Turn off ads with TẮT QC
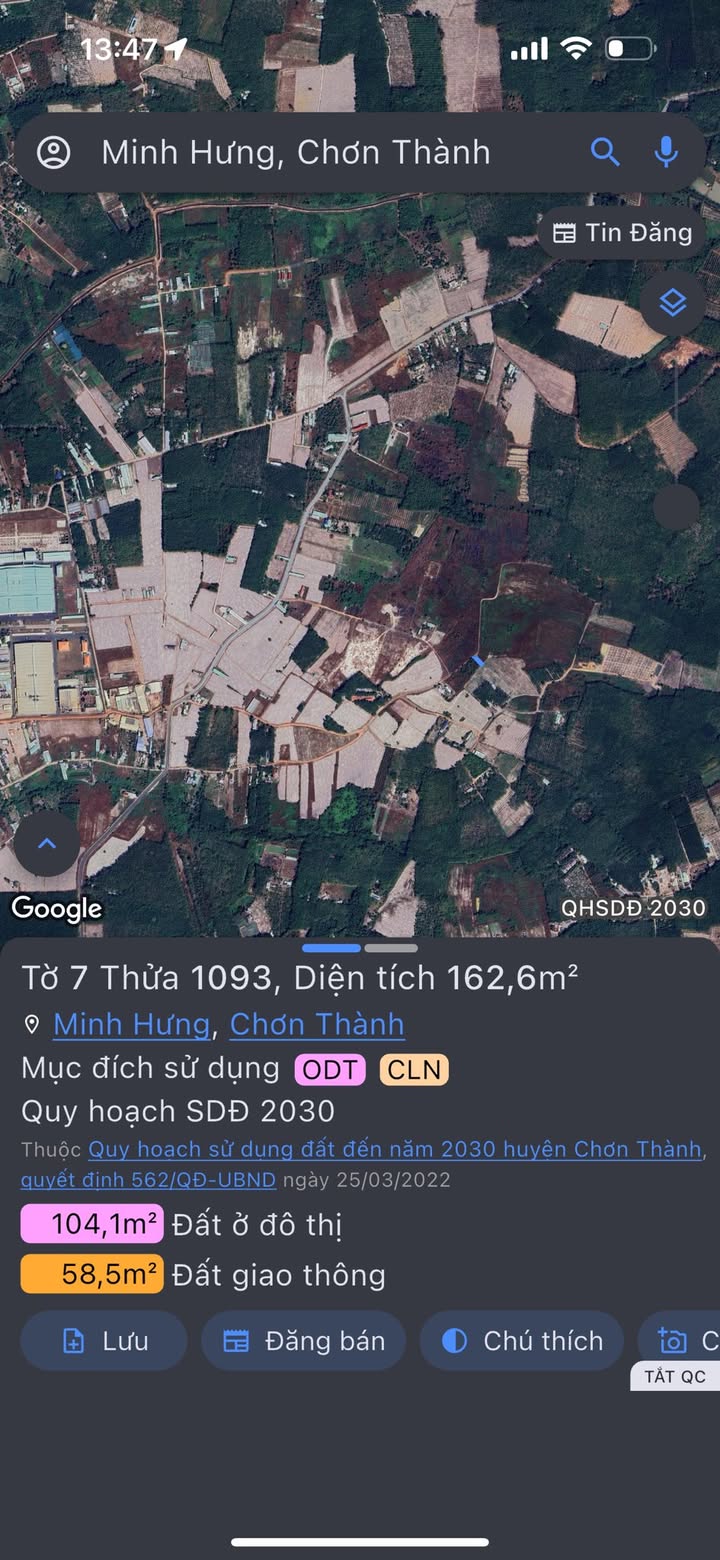The height and width of the screenshot is (1560, 720). (x=675, y=1377)
